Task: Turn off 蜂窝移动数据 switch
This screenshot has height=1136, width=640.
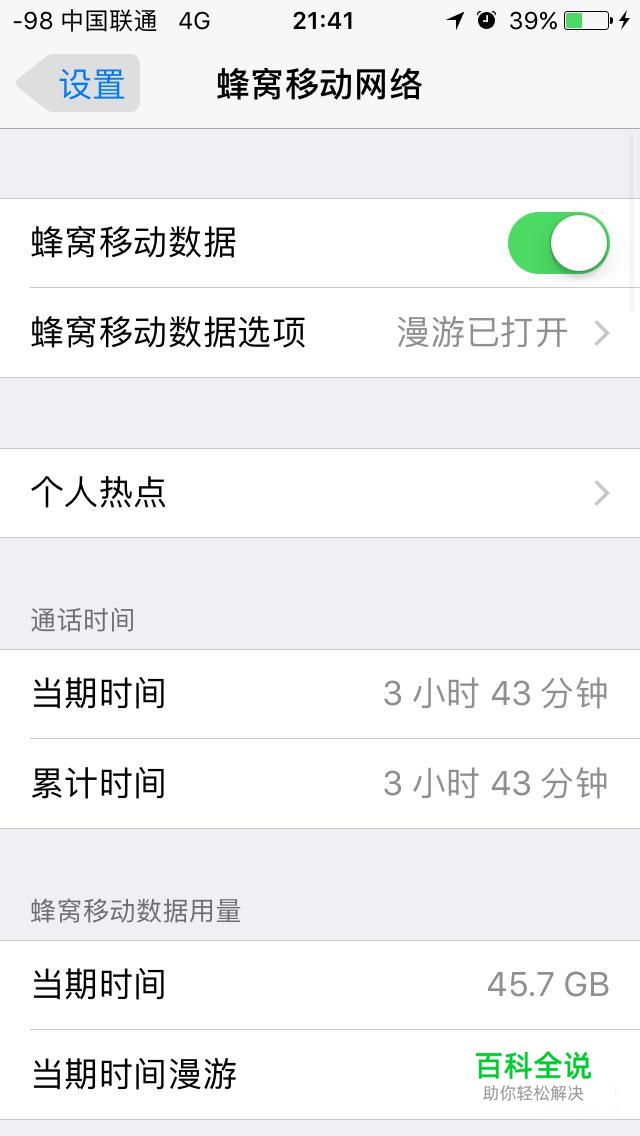Action: [x=558, y=243]
